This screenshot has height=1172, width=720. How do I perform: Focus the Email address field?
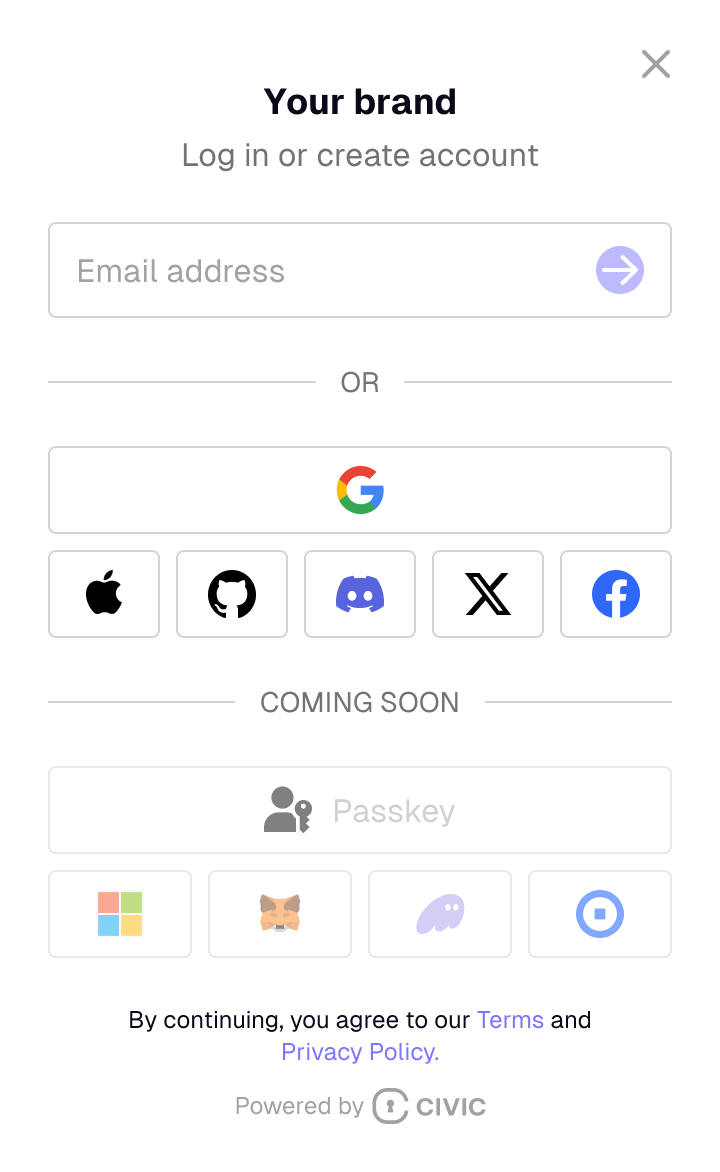tap(320, 271)
